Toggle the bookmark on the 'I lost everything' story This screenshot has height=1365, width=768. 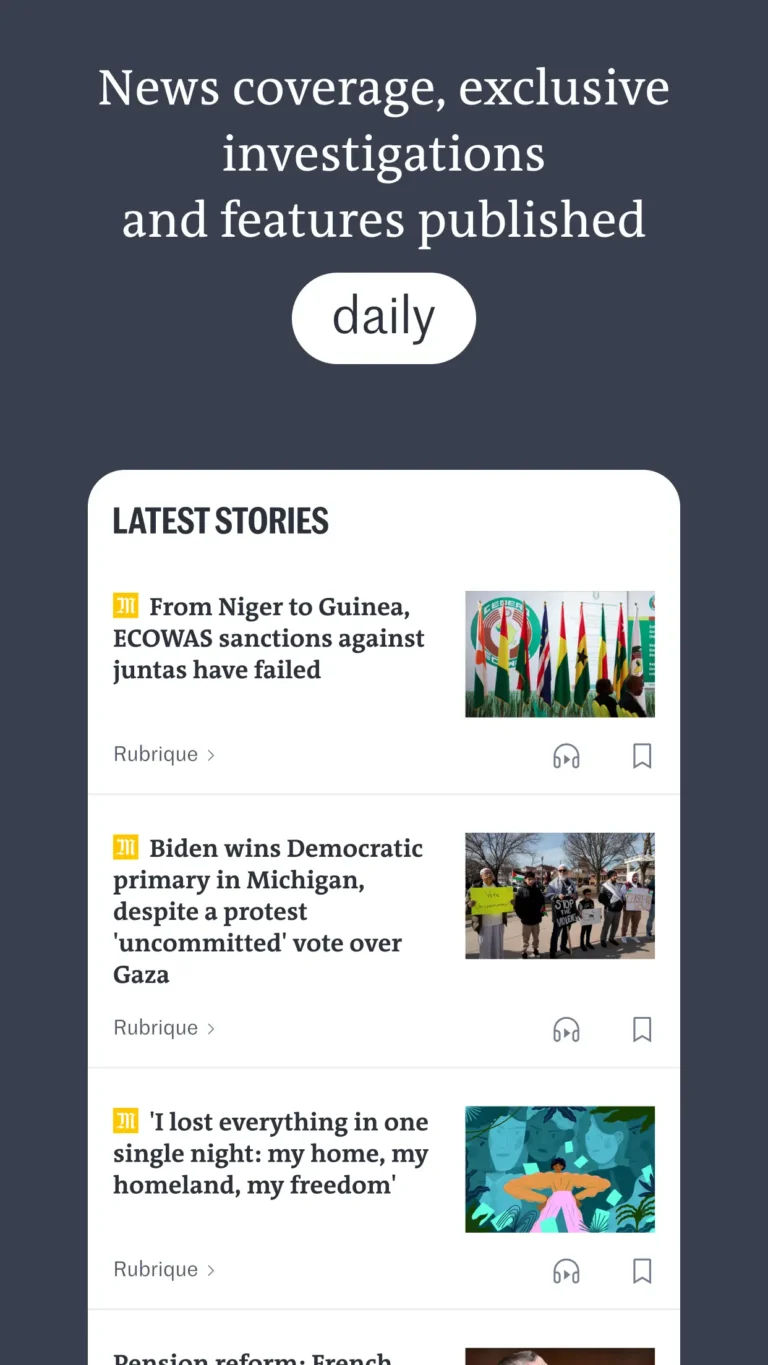(641, 1271)
